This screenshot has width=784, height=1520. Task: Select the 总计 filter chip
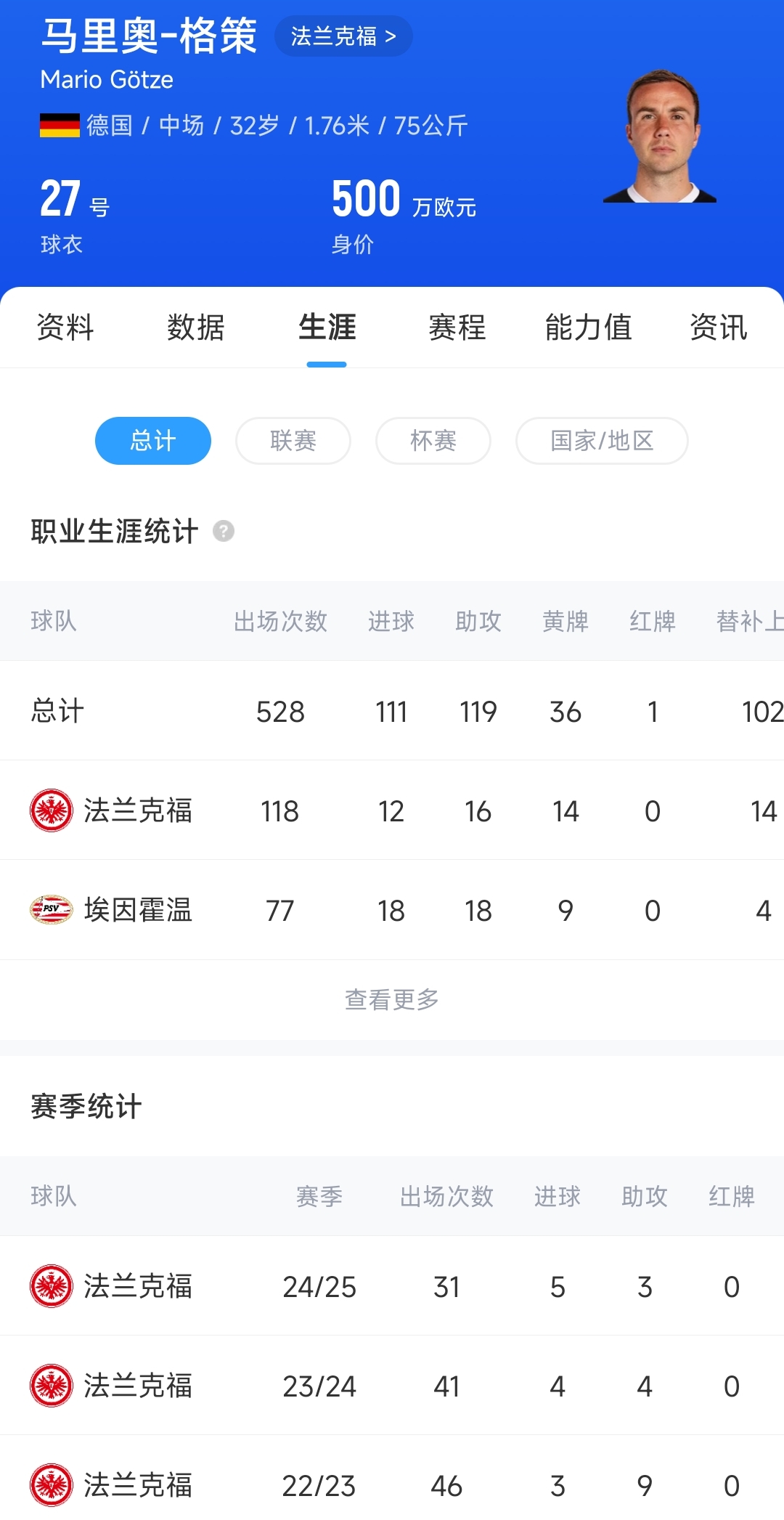(x=153, y=441)
